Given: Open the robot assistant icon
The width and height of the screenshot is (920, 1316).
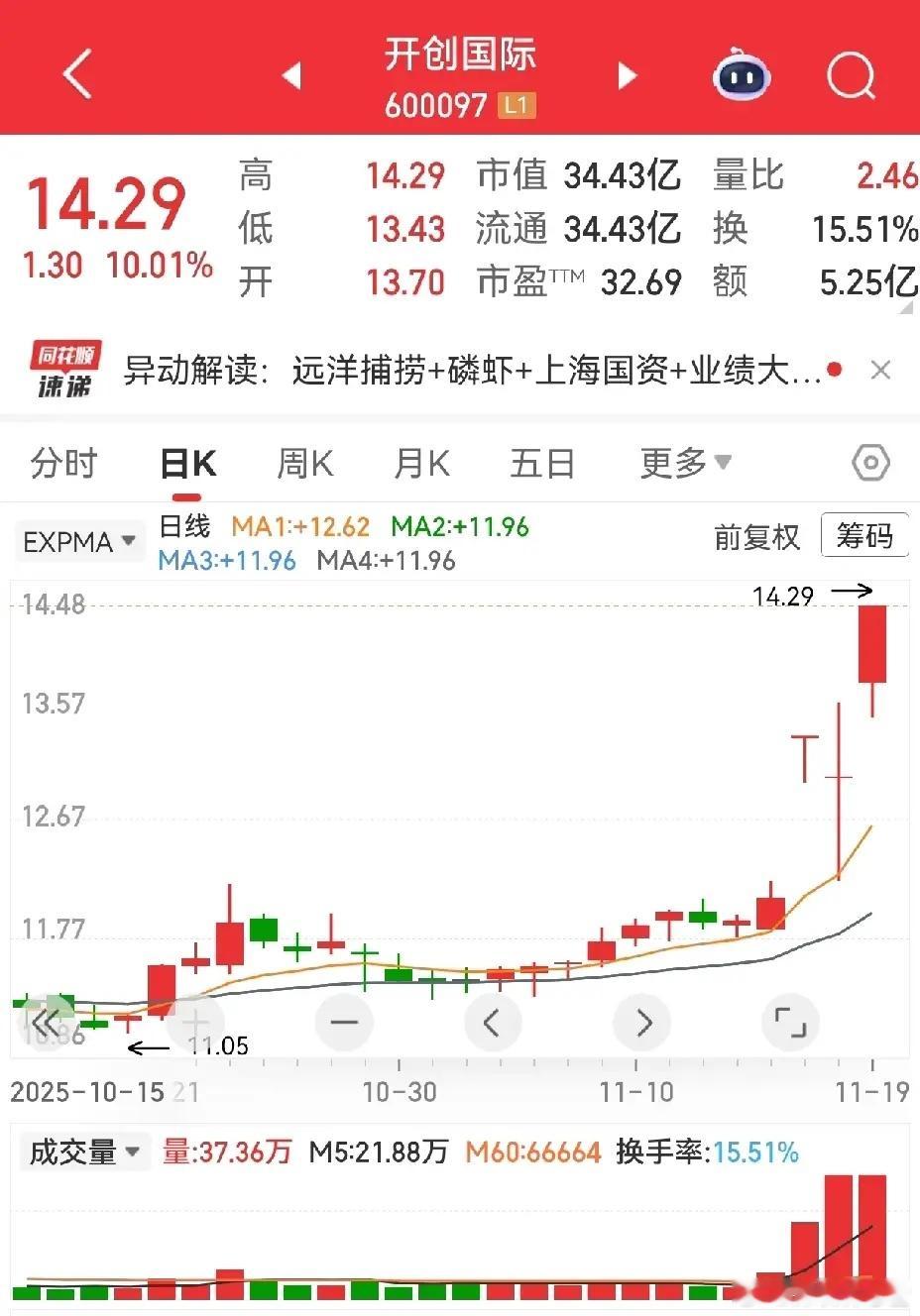Looking at the screenshot, I should click(x=743, y=74).
